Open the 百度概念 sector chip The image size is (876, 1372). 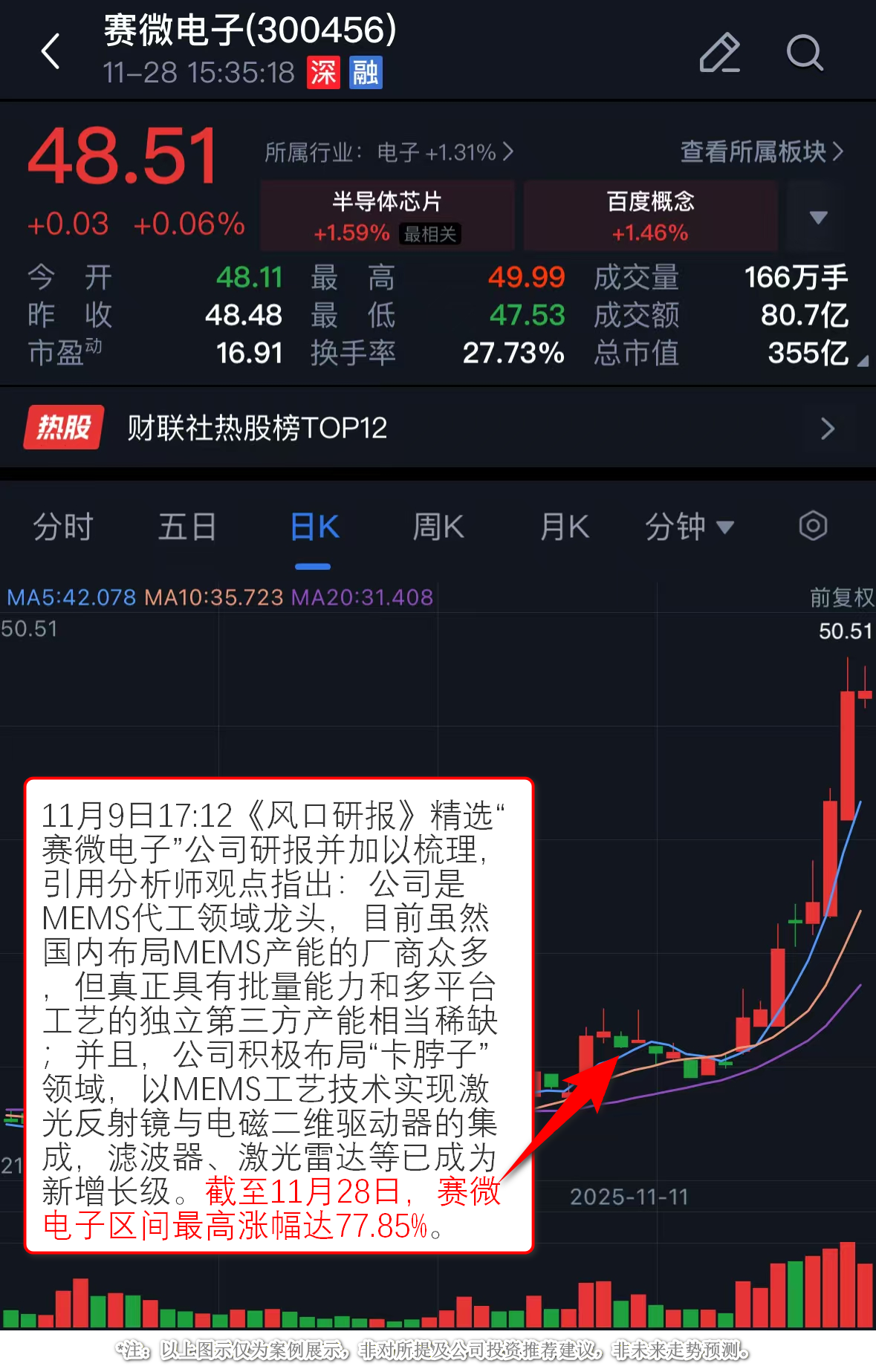click(650, 216)
